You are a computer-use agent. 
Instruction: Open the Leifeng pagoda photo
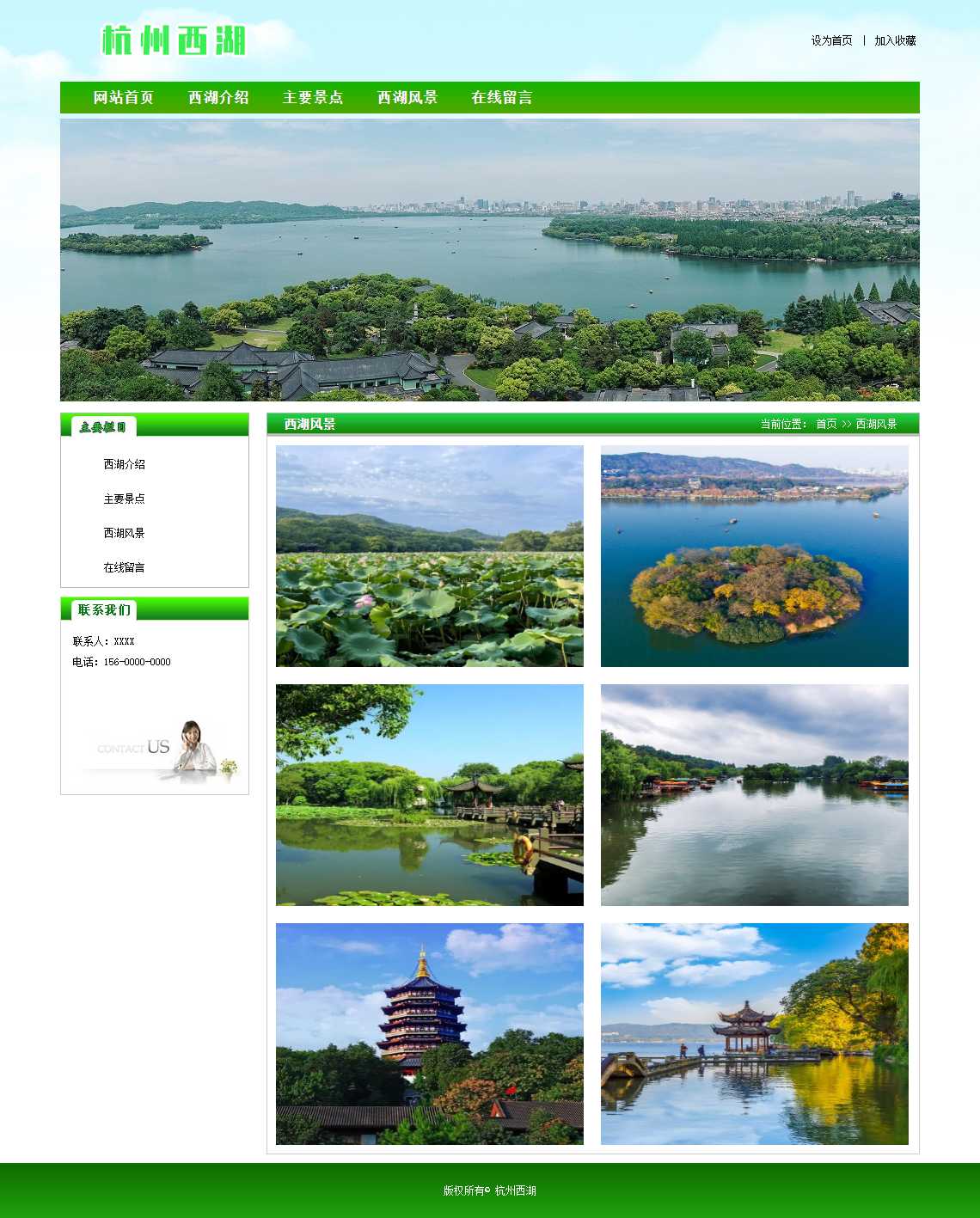coord(430,1034)
